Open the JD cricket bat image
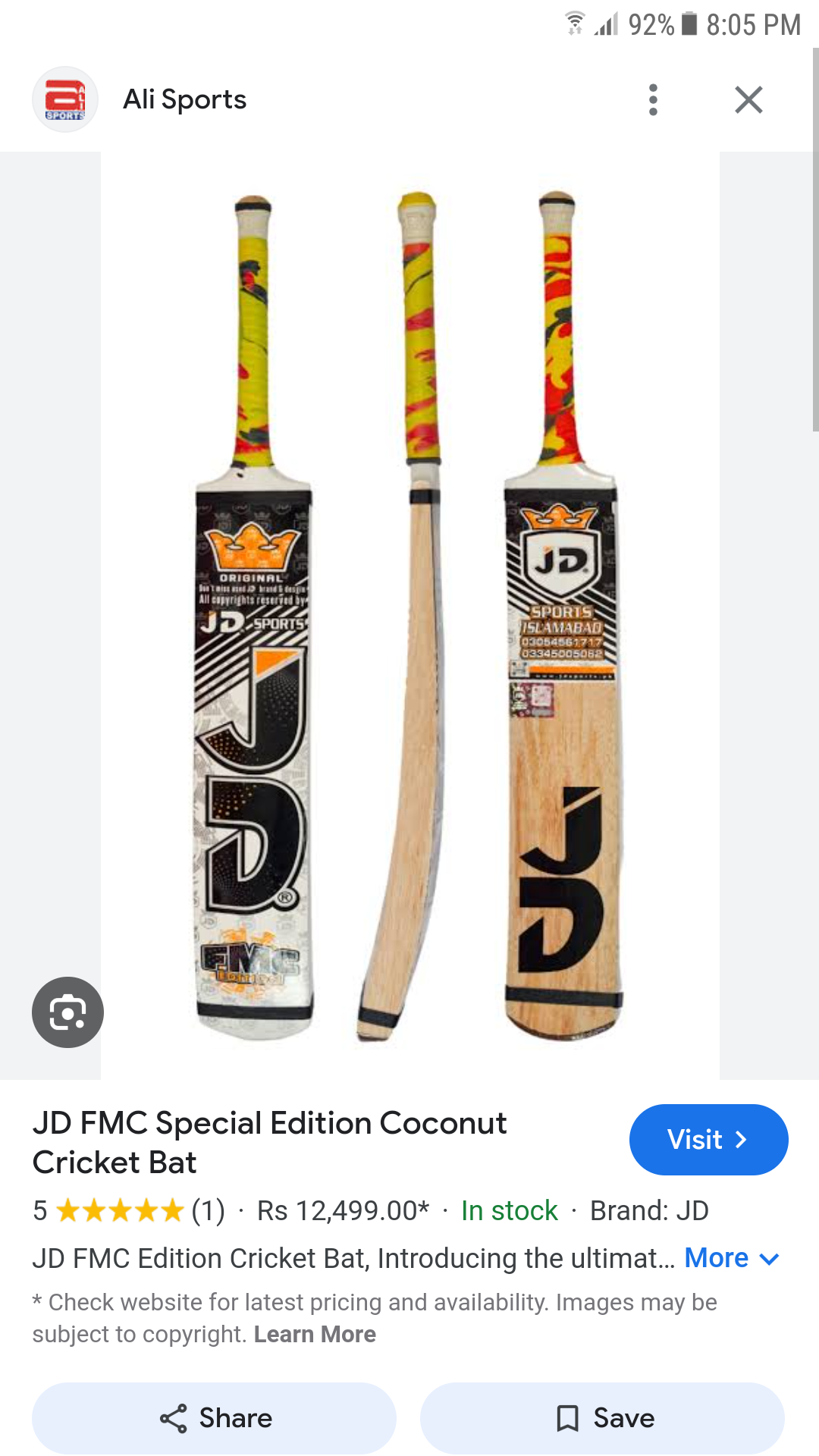This screenshot has height=1456, width=819. [409, 614]
